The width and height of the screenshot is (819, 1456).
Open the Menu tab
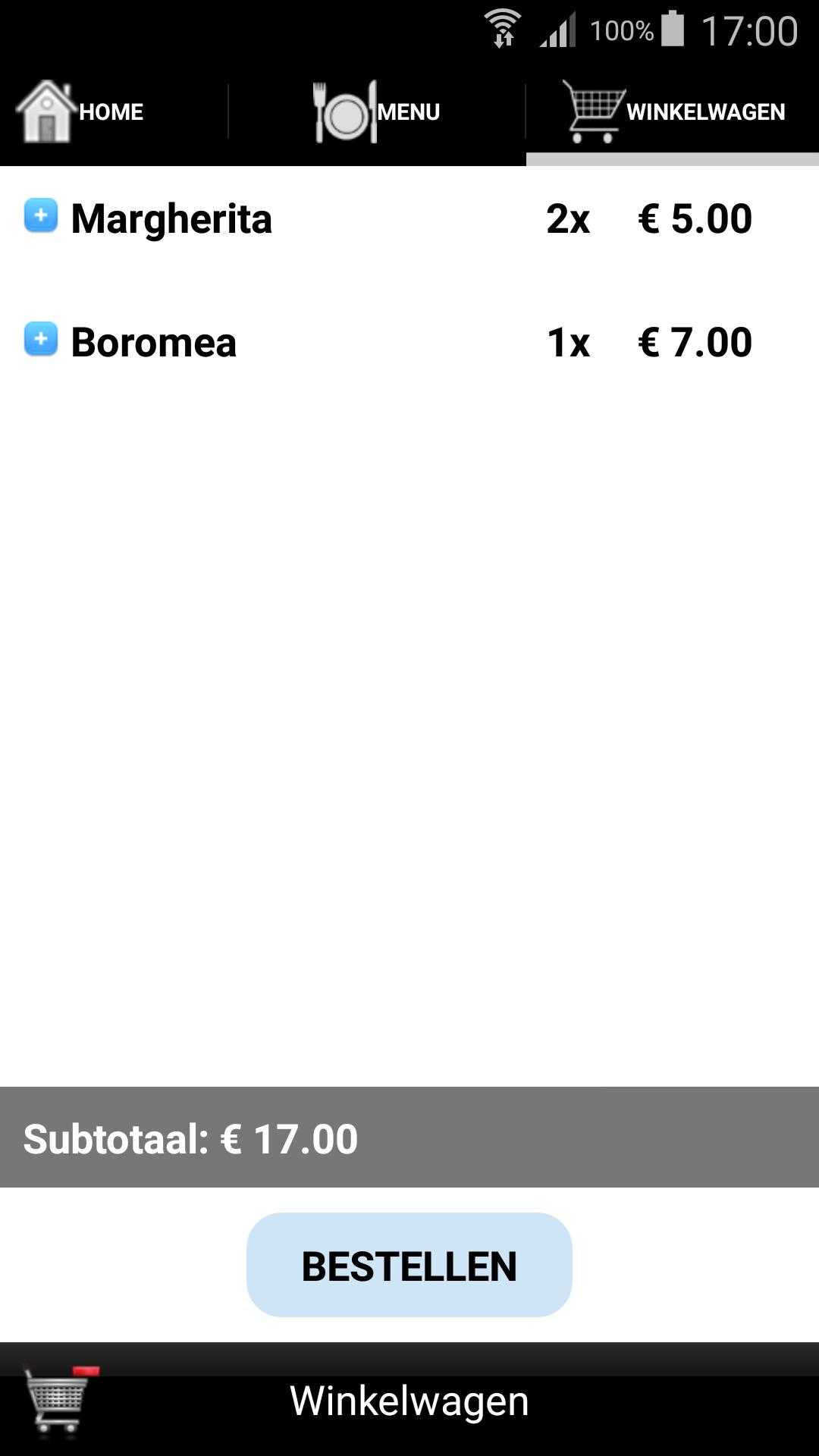click(377, 112)
